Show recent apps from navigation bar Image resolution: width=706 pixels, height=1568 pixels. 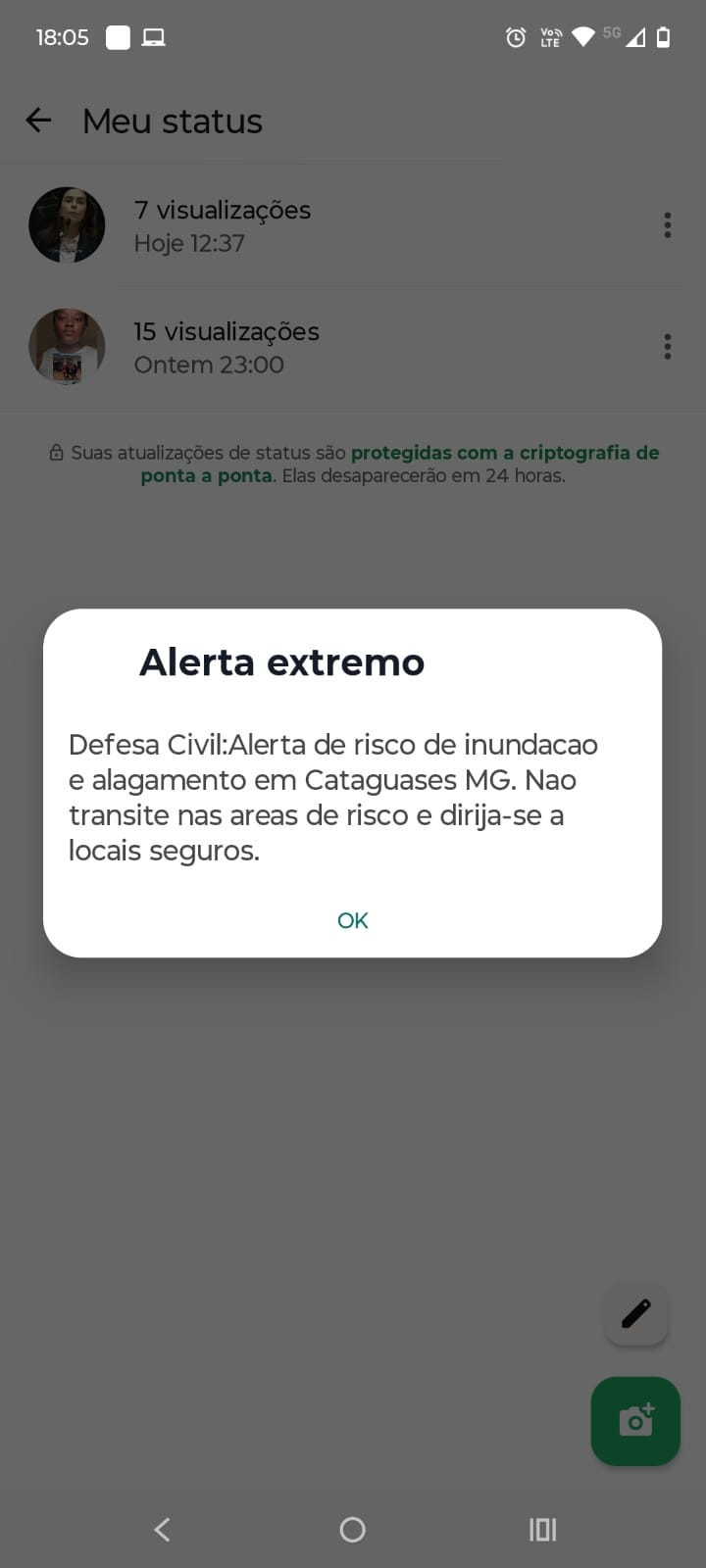tap(542, 1529)
